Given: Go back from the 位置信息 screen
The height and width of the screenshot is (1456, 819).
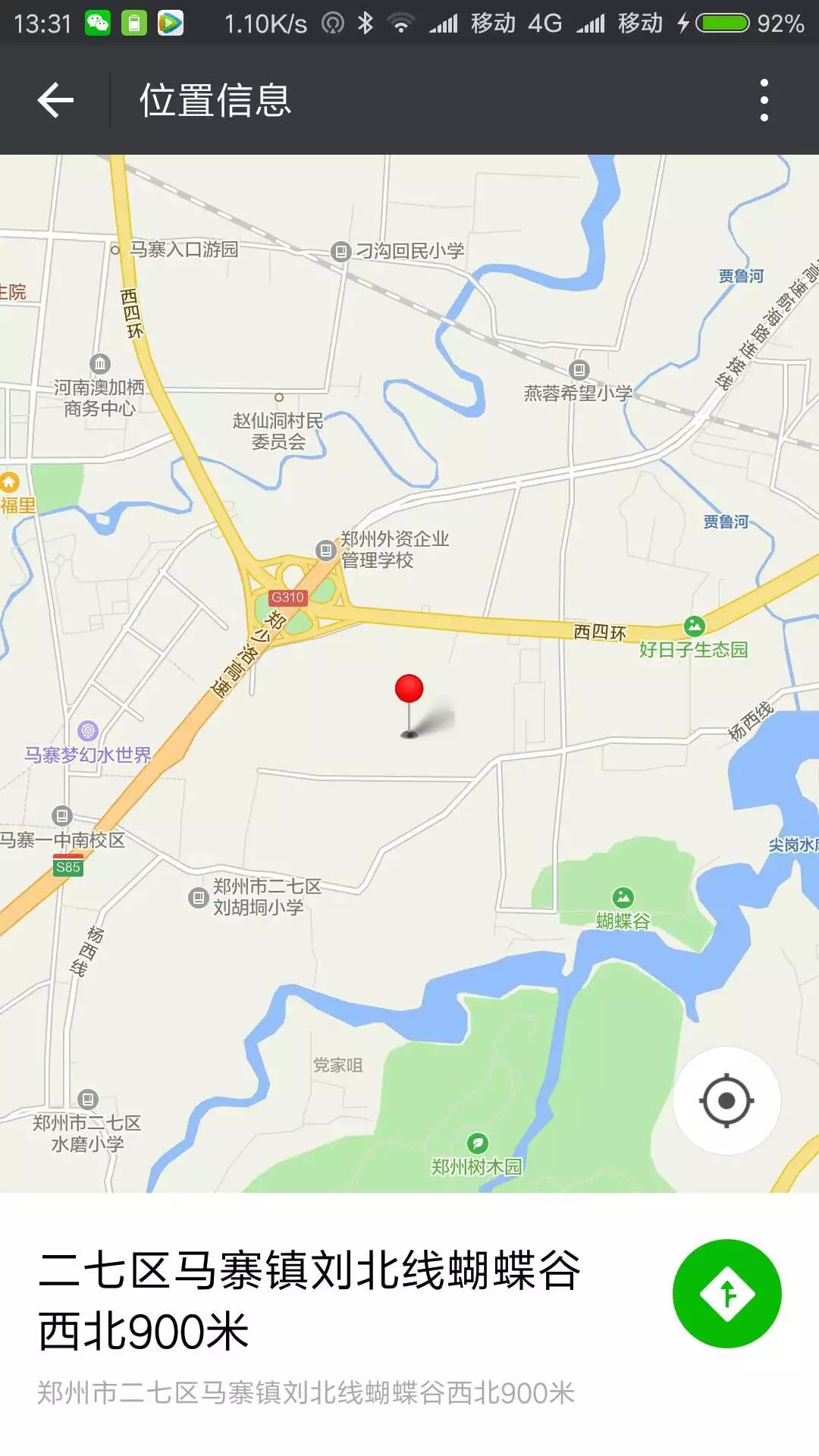Looking at the screenshot, I should (55, 100).
